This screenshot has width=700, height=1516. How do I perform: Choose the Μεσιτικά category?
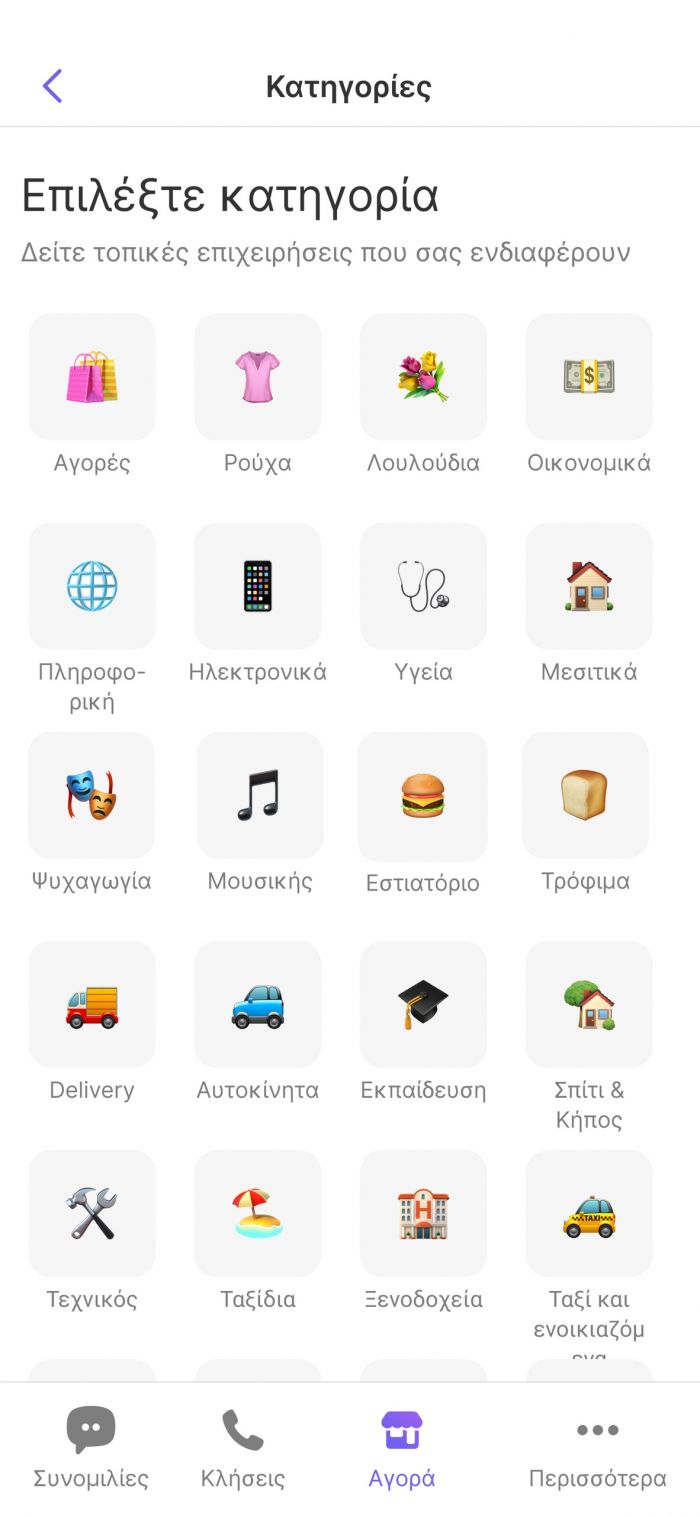(x=589, y=586)
